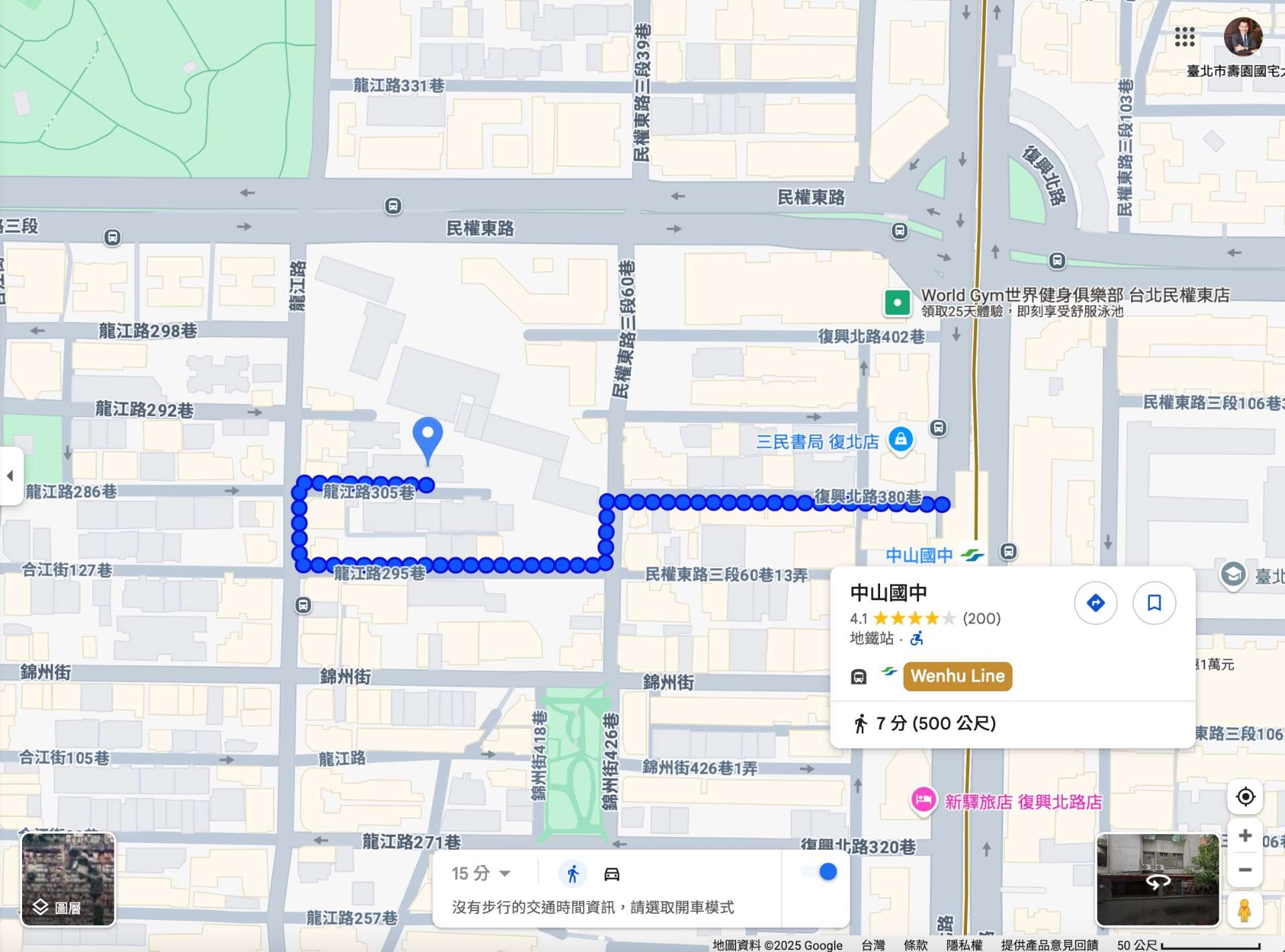
Task: Select walking travel mode
Action: (572, 874)
